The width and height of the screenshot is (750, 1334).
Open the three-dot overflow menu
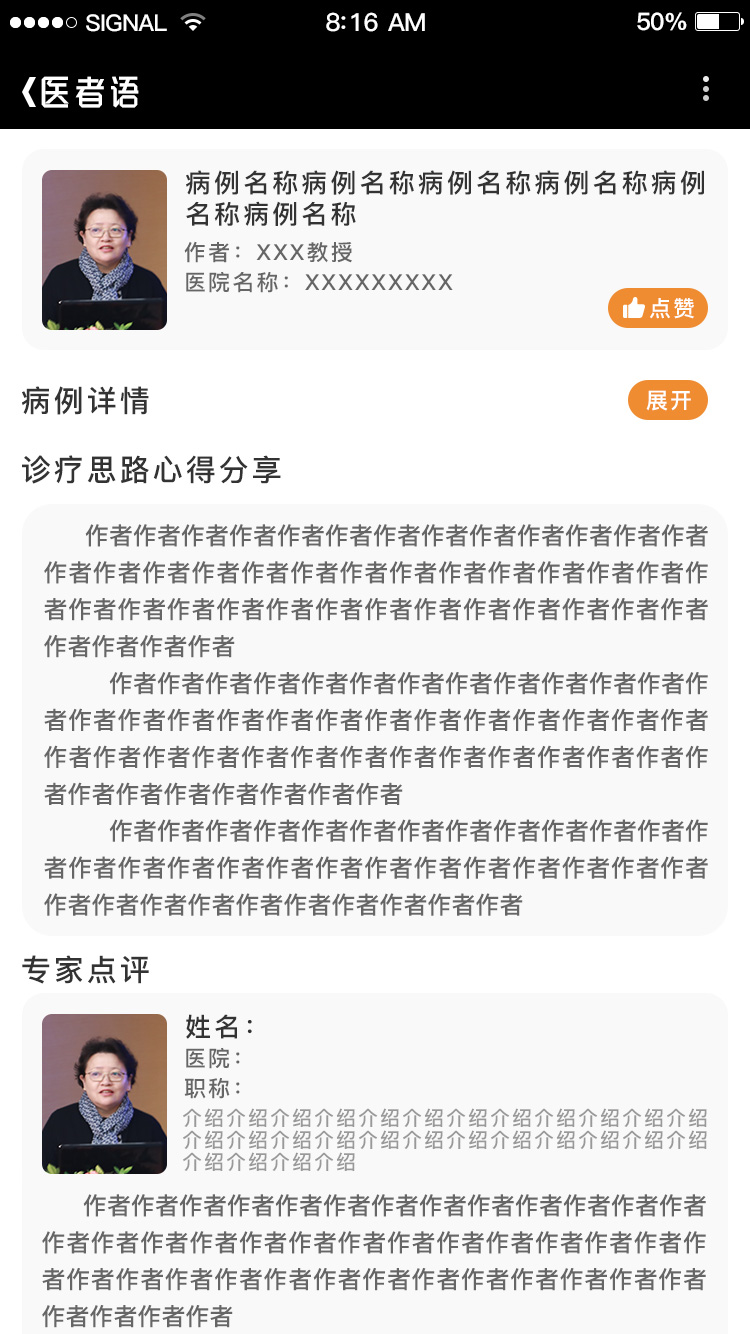(706, 90)
